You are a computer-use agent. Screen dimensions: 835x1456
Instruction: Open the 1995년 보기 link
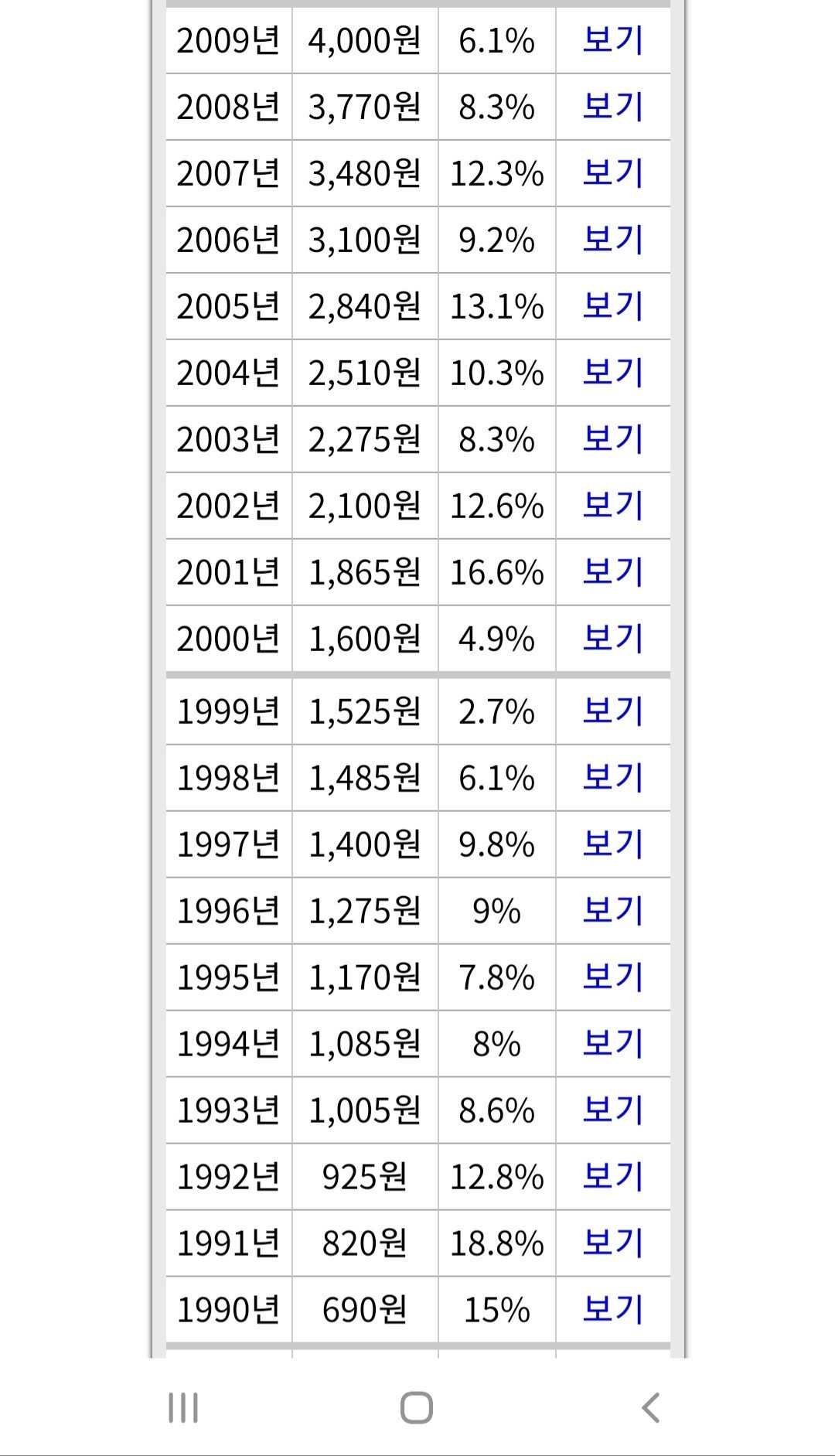tap(612, 977)
